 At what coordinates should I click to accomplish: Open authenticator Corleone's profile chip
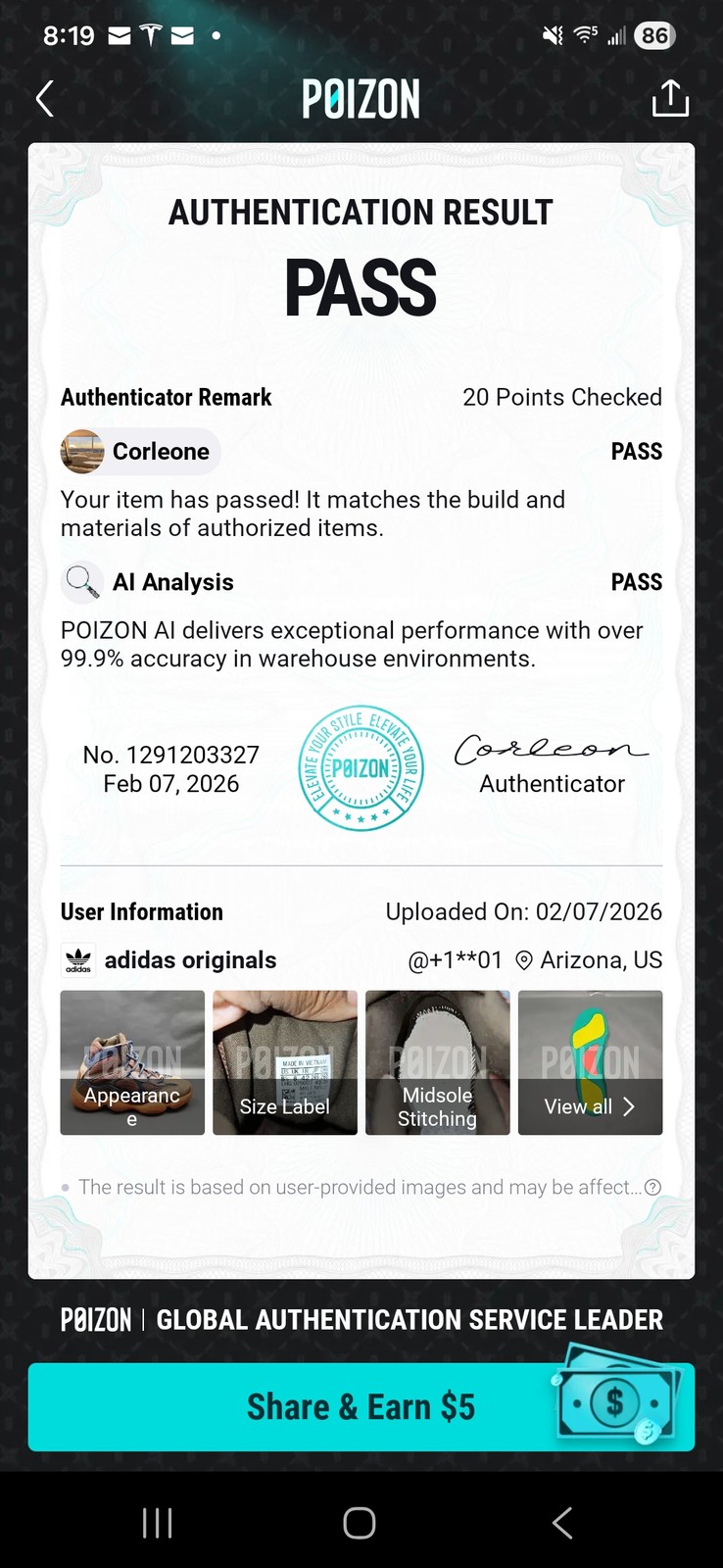pos(140,452)
